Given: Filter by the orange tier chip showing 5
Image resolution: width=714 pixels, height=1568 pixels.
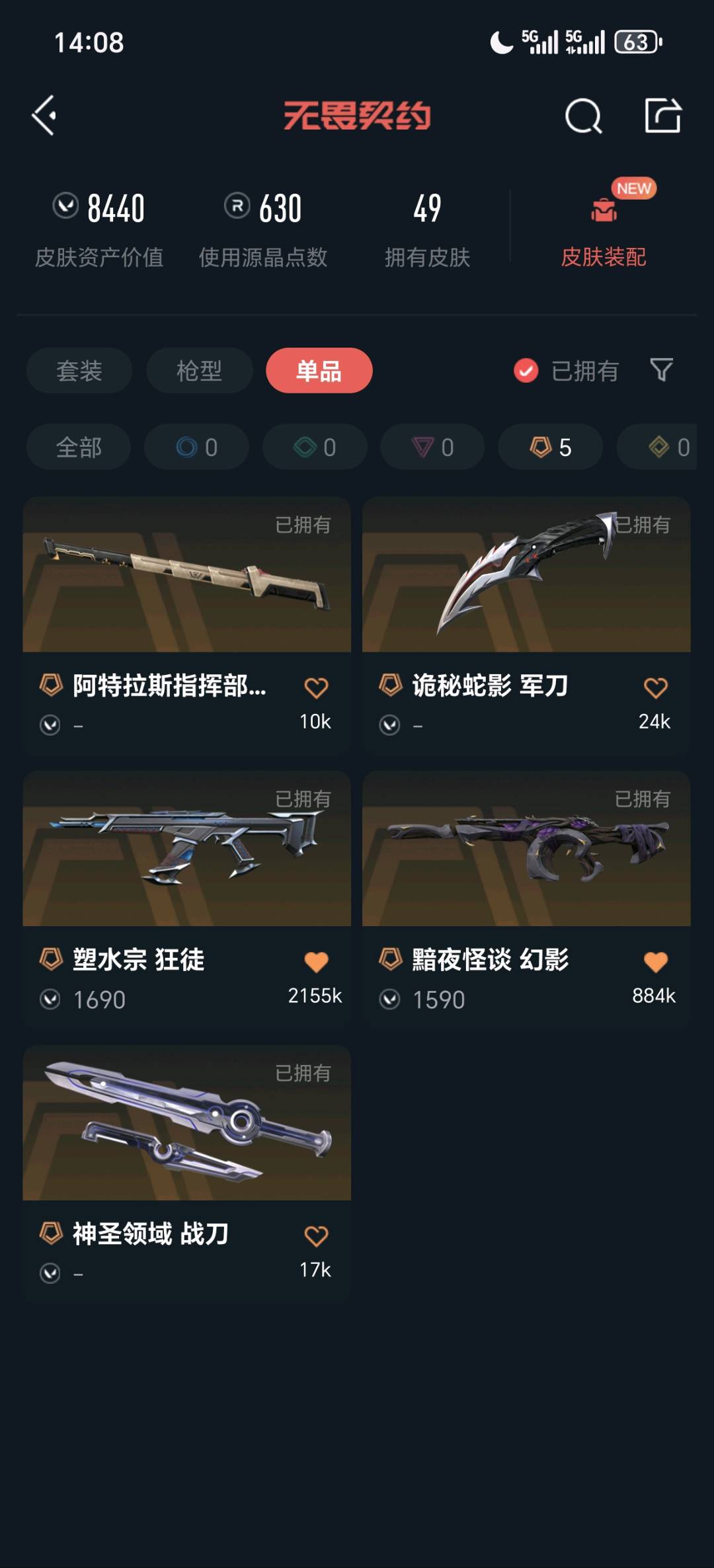Looking at the screenshot, I should point(550,448).
